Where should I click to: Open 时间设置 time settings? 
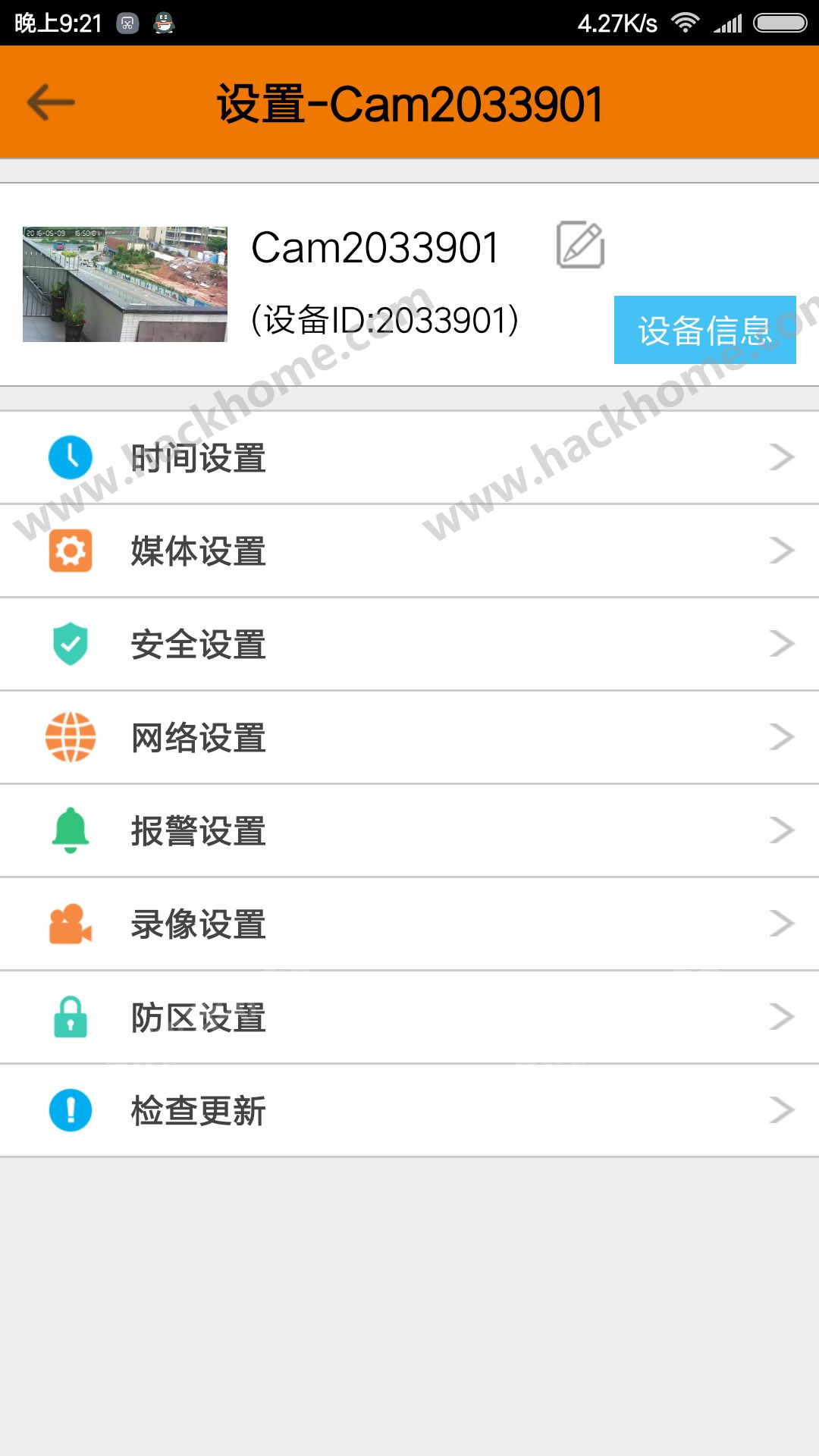[x=409, y=458]
